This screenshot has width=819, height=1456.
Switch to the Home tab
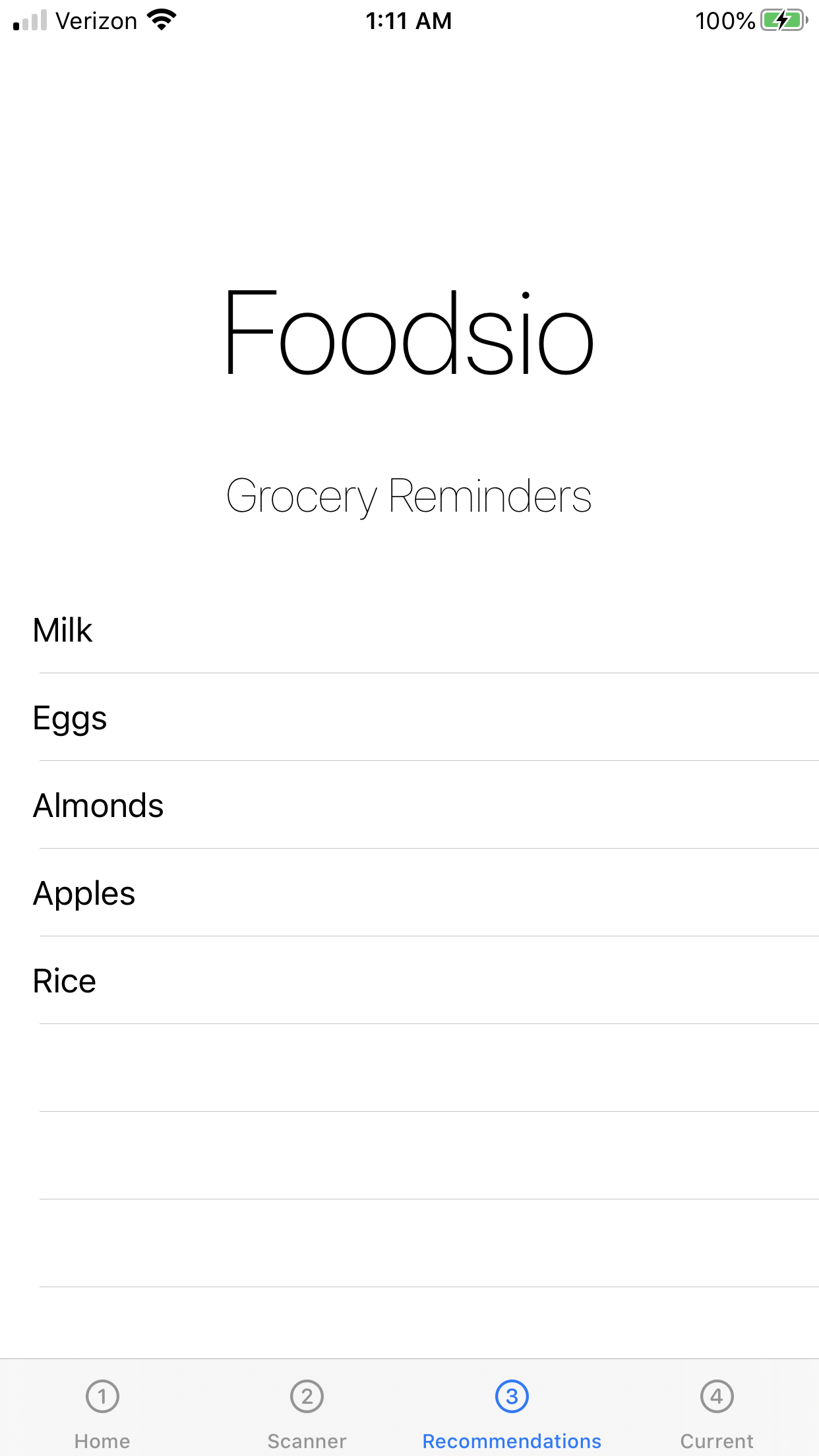coord(102,1411)
